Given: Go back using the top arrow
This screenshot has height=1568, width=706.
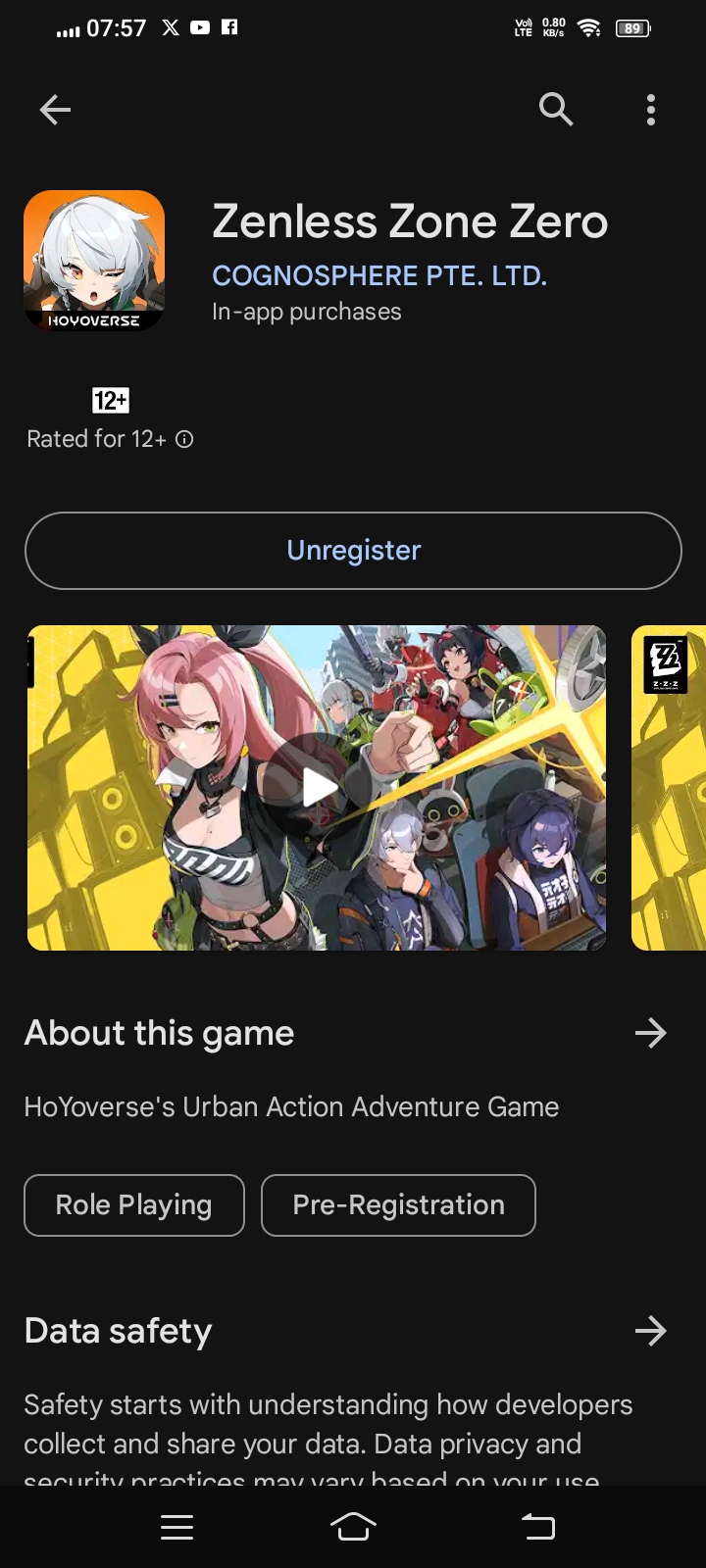Looking at the screenshot, I should 55,110.
